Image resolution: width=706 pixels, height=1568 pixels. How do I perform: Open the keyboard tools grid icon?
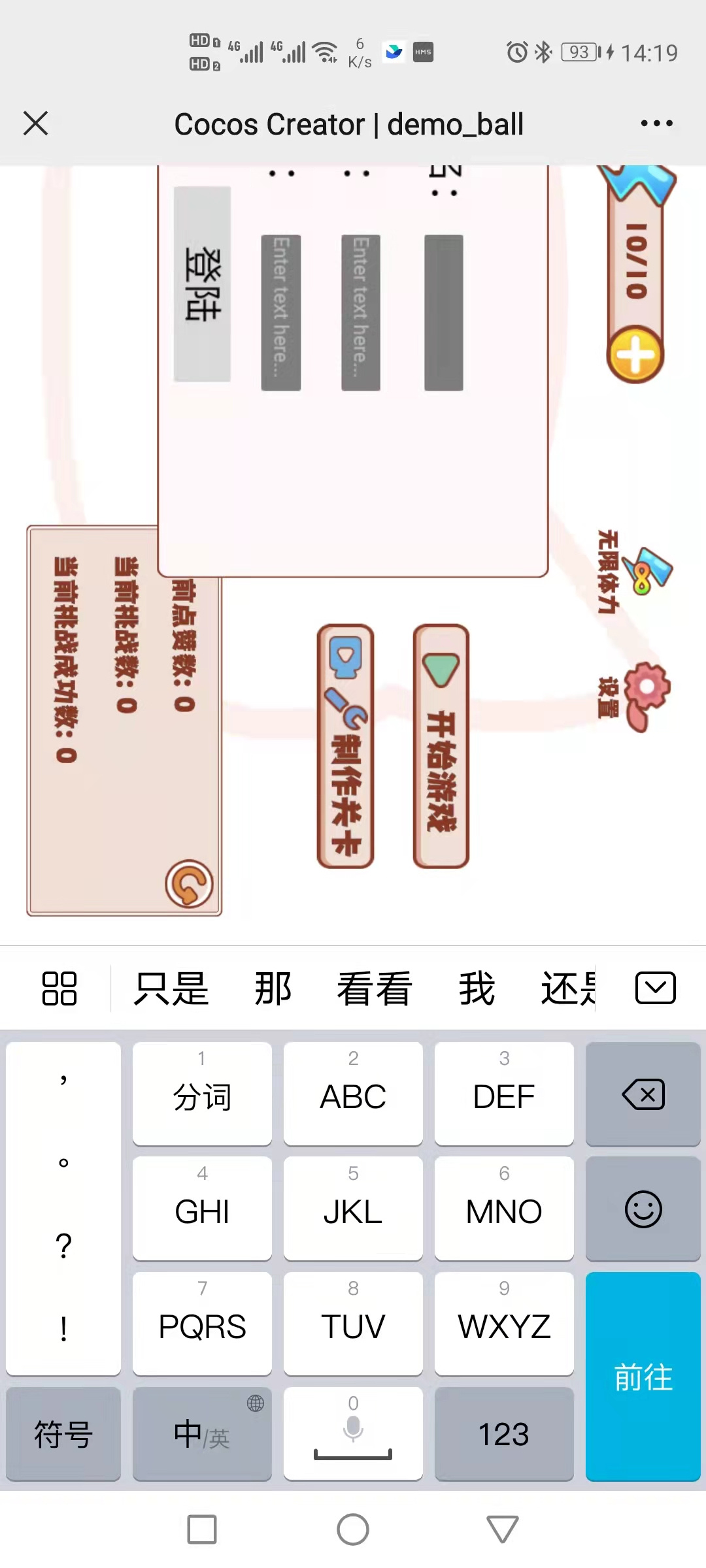coord(59,988)
